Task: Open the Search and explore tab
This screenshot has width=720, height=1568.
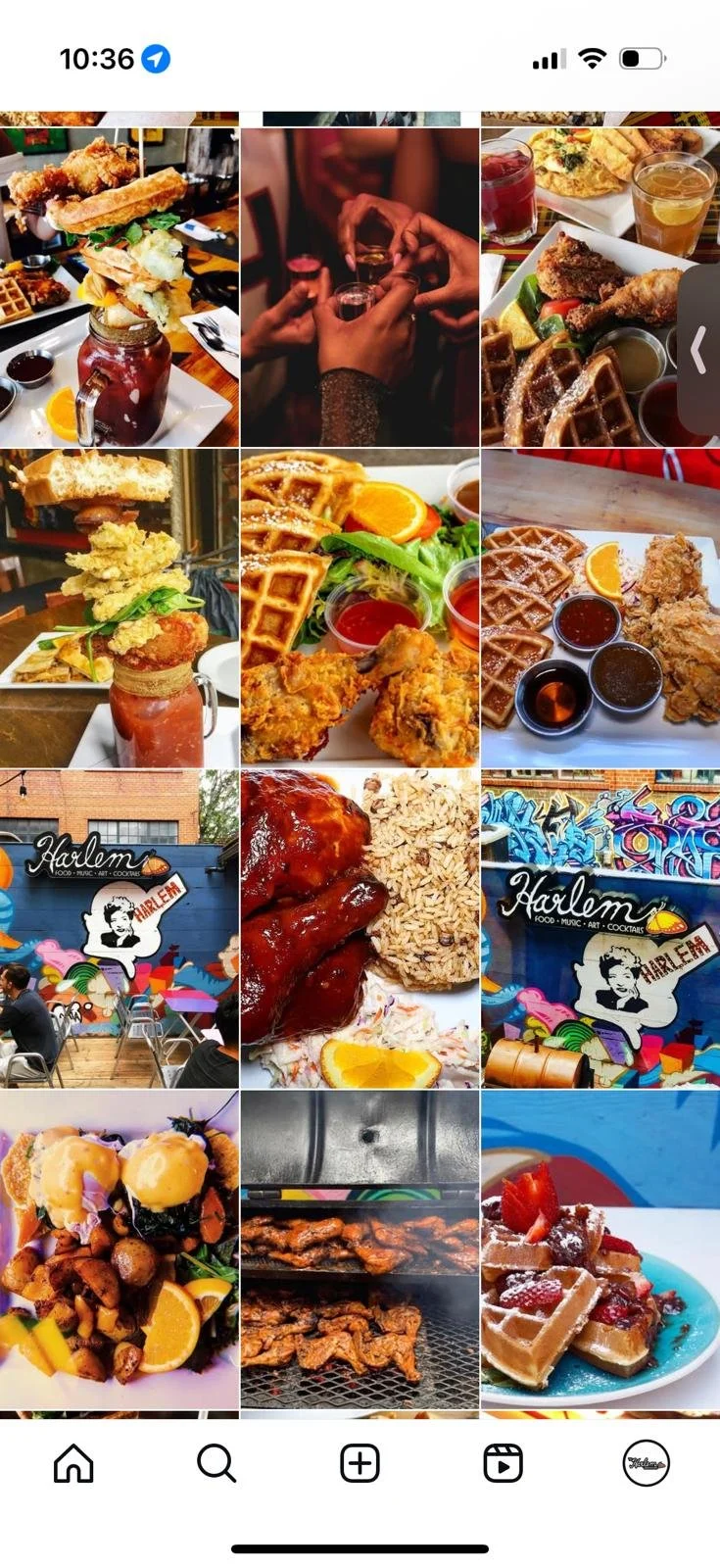Action: point(216,1464)
